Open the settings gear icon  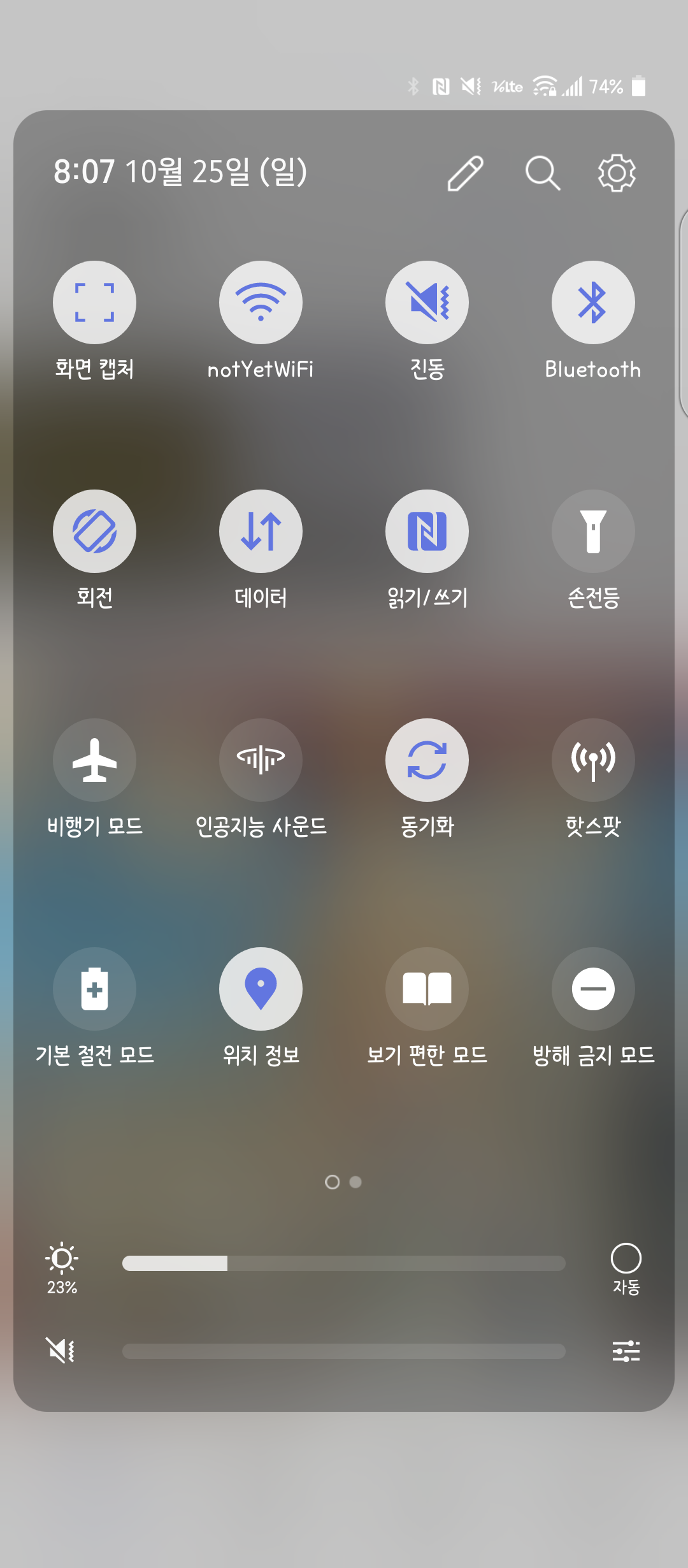pyautogui.click(x=617, y=173)
